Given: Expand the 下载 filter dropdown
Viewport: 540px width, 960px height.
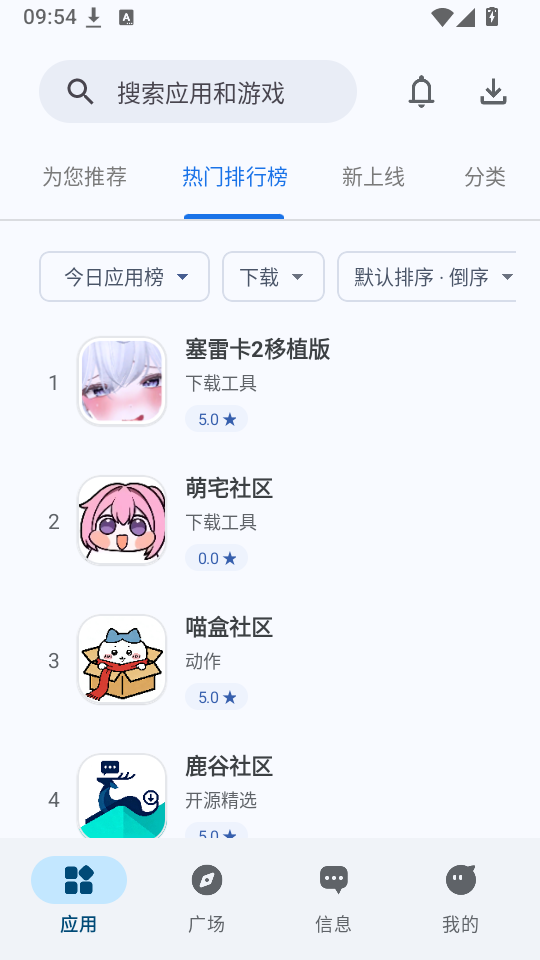Looking at the screenshot, I should 273,277.
